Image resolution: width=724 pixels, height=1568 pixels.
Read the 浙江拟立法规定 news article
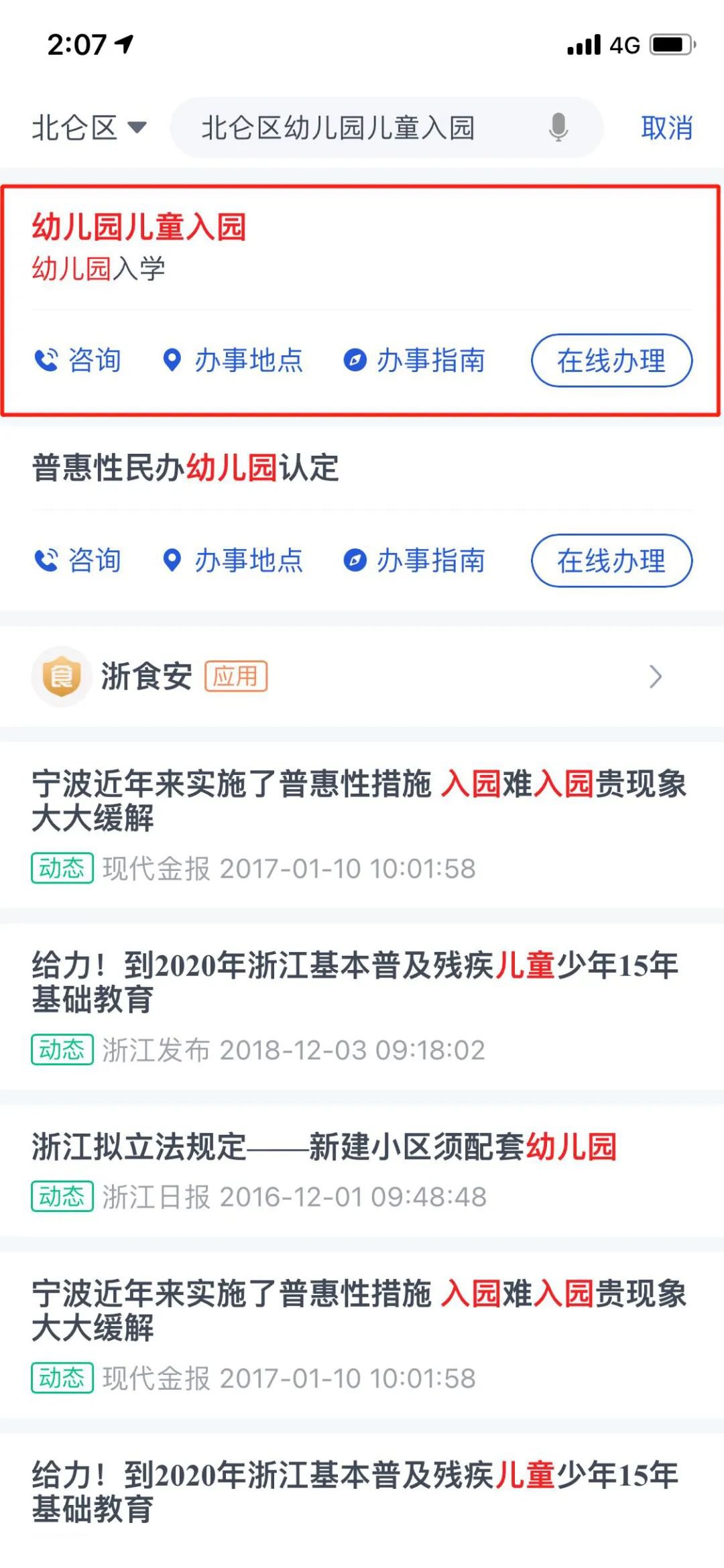[324, 1147]
